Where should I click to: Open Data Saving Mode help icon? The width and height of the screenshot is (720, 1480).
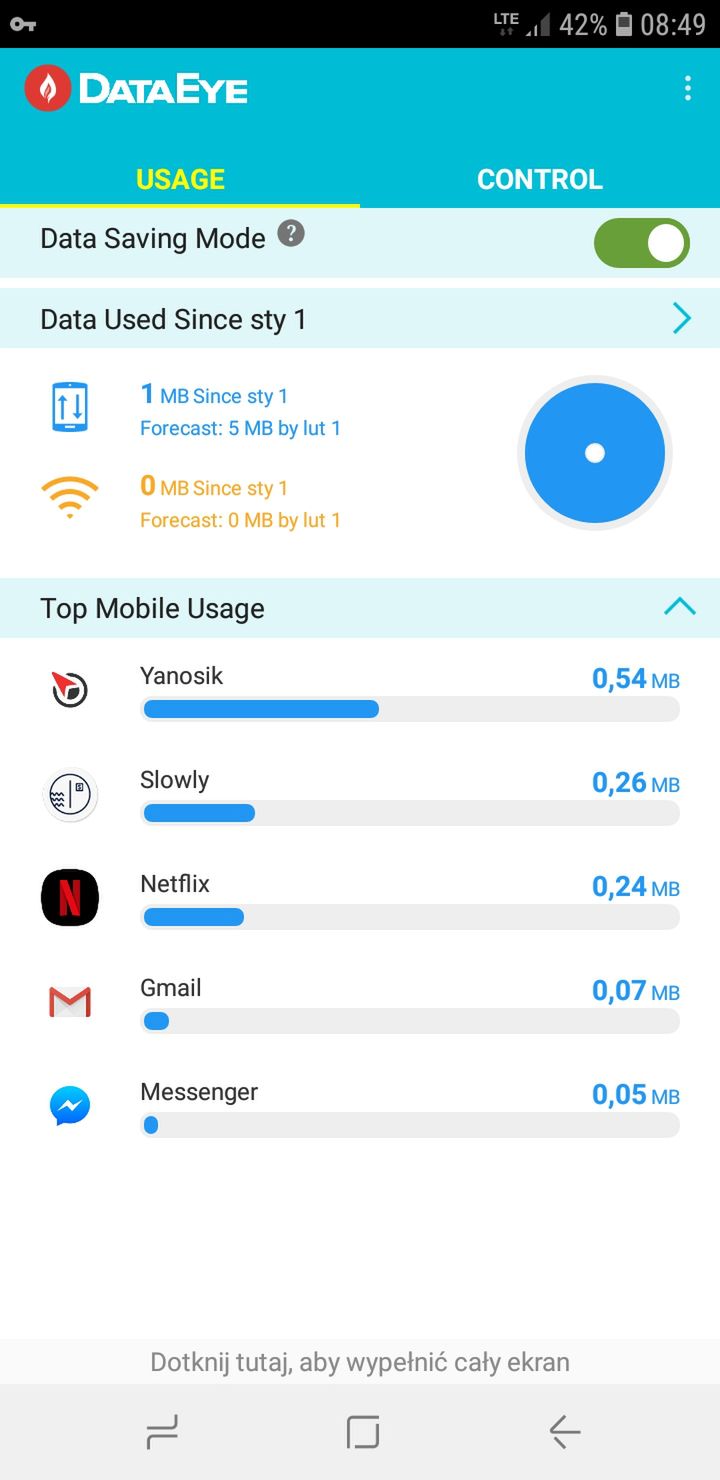tap(291, 234)
